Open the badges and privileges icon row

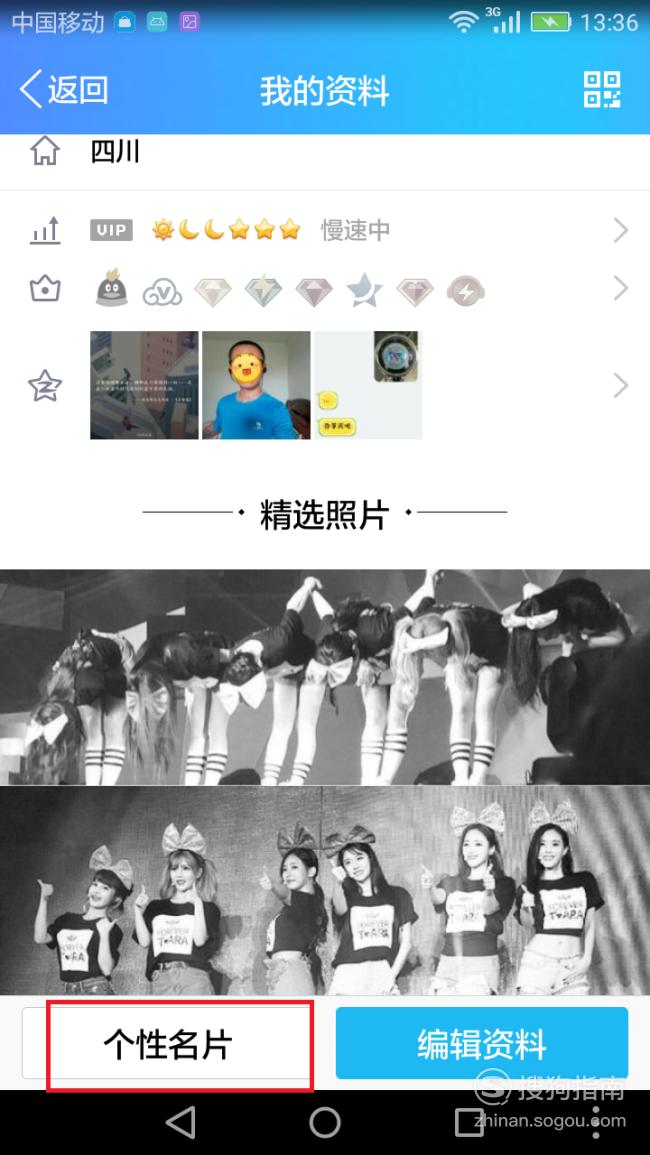[325, 289]
